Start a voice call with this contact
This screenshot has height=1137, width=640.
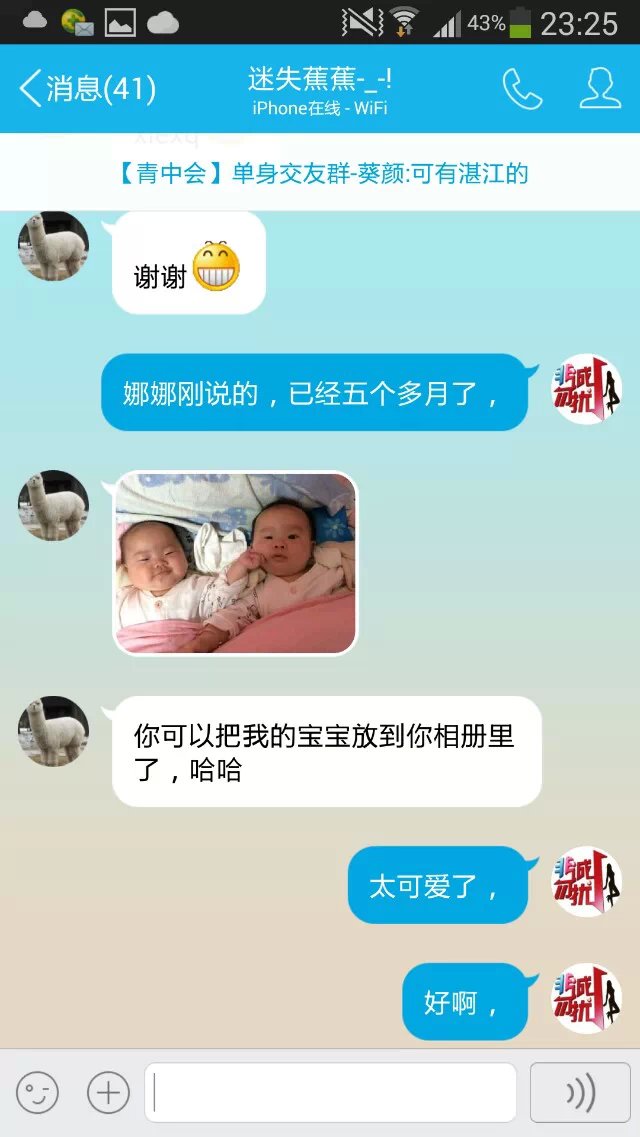tap(522, 89)
